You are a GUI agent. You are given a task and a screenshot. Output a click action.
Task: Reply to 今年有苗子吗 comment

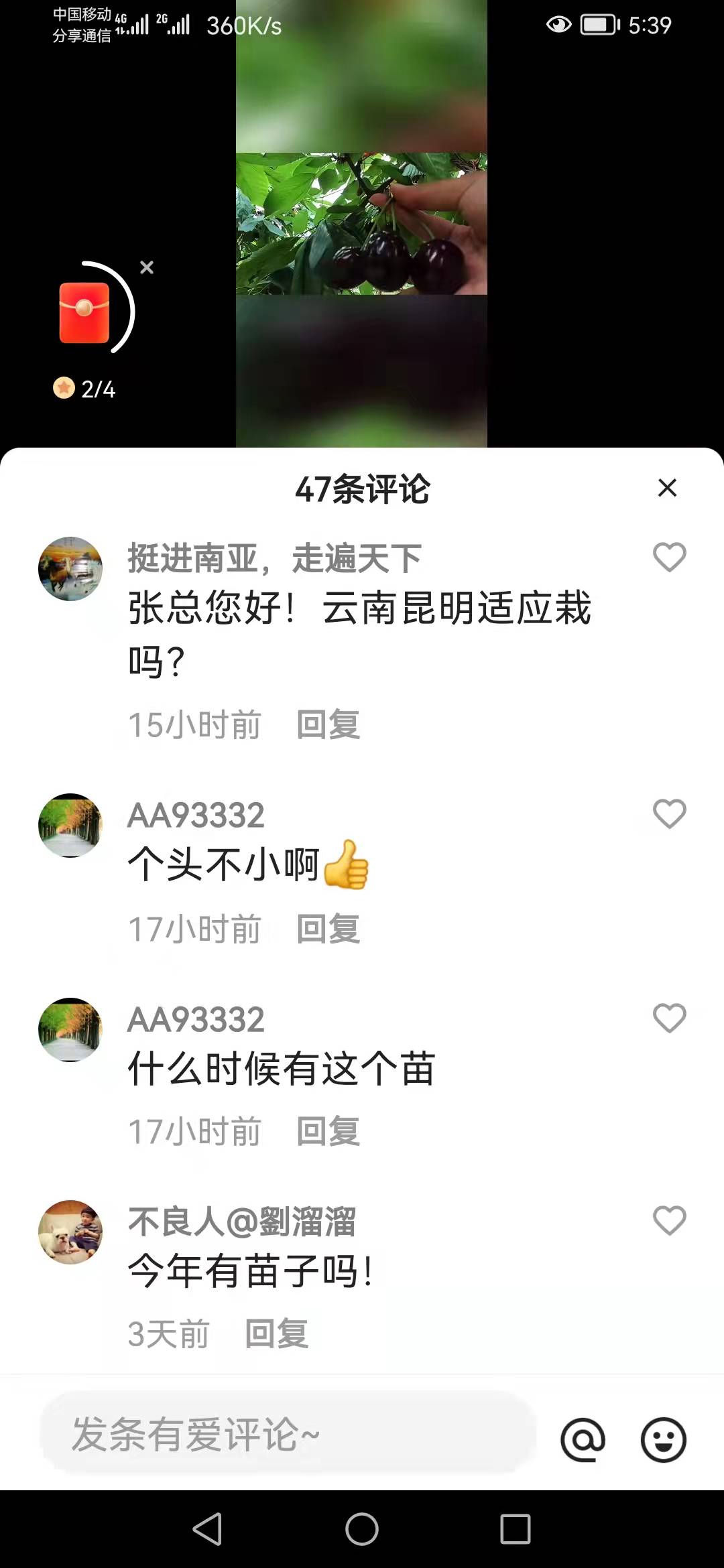click(x=276, y=1334)
